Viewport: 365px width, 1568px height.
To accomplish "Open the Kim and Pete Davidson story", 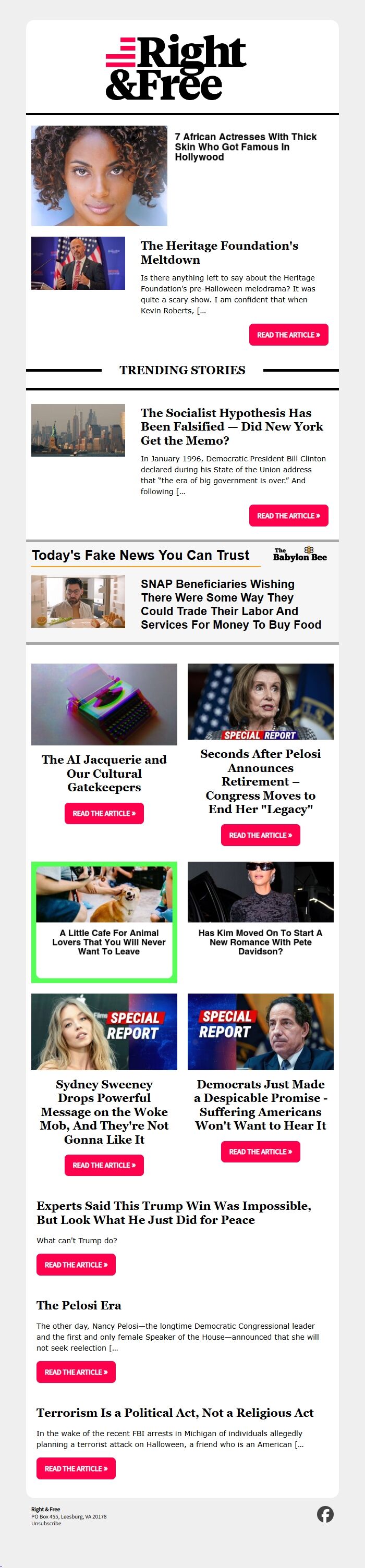I will pos(260,941).
